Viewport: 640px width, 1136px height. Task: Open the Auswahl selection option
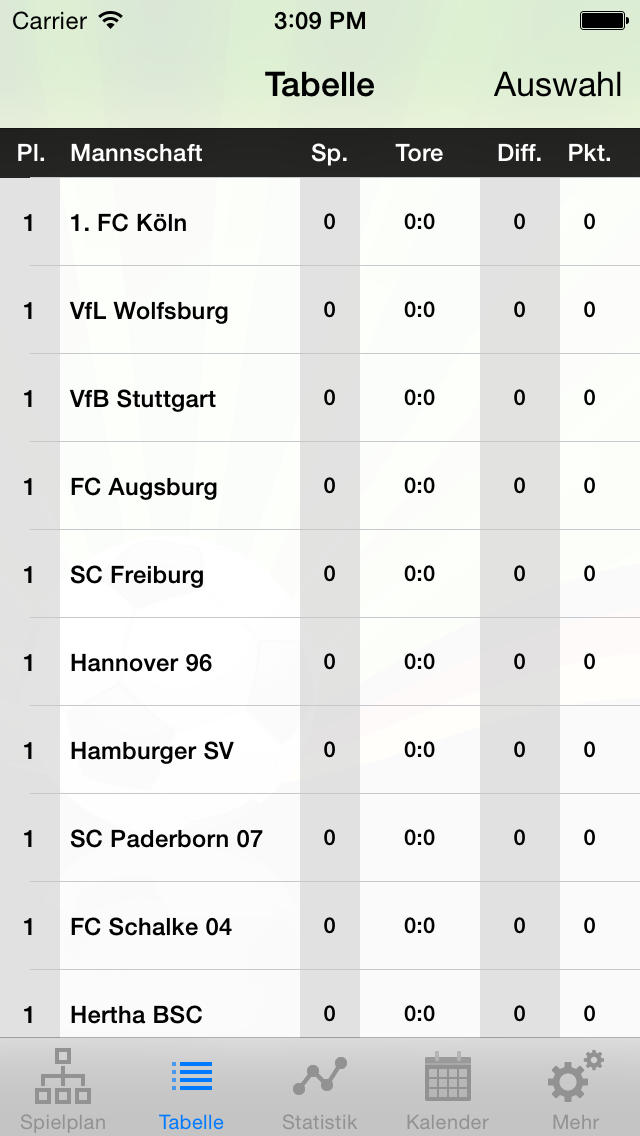tap(557, 85)
